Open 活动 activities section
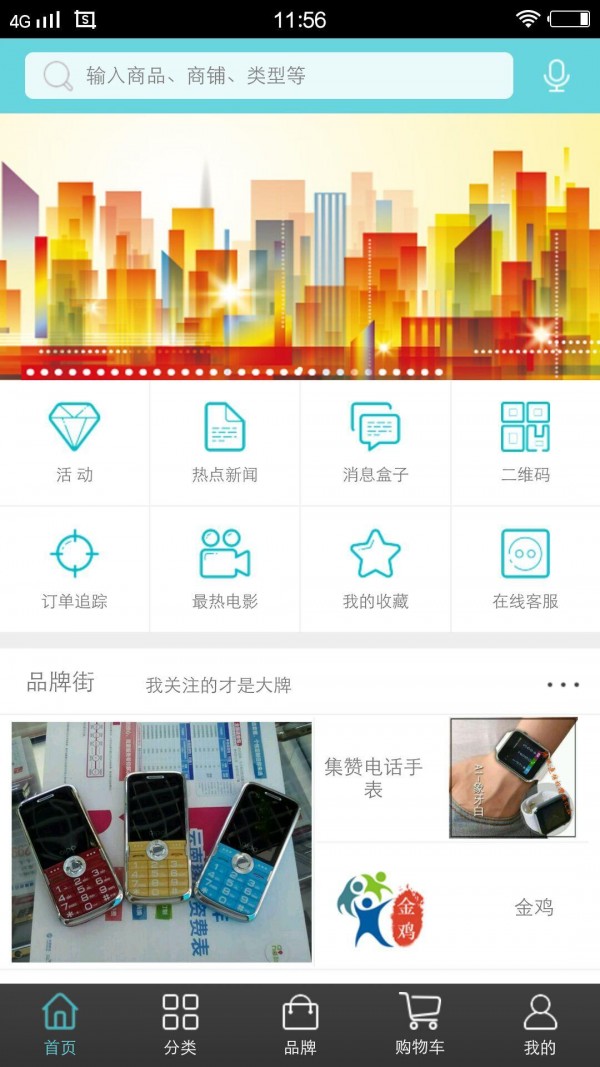 pos(75,443)
